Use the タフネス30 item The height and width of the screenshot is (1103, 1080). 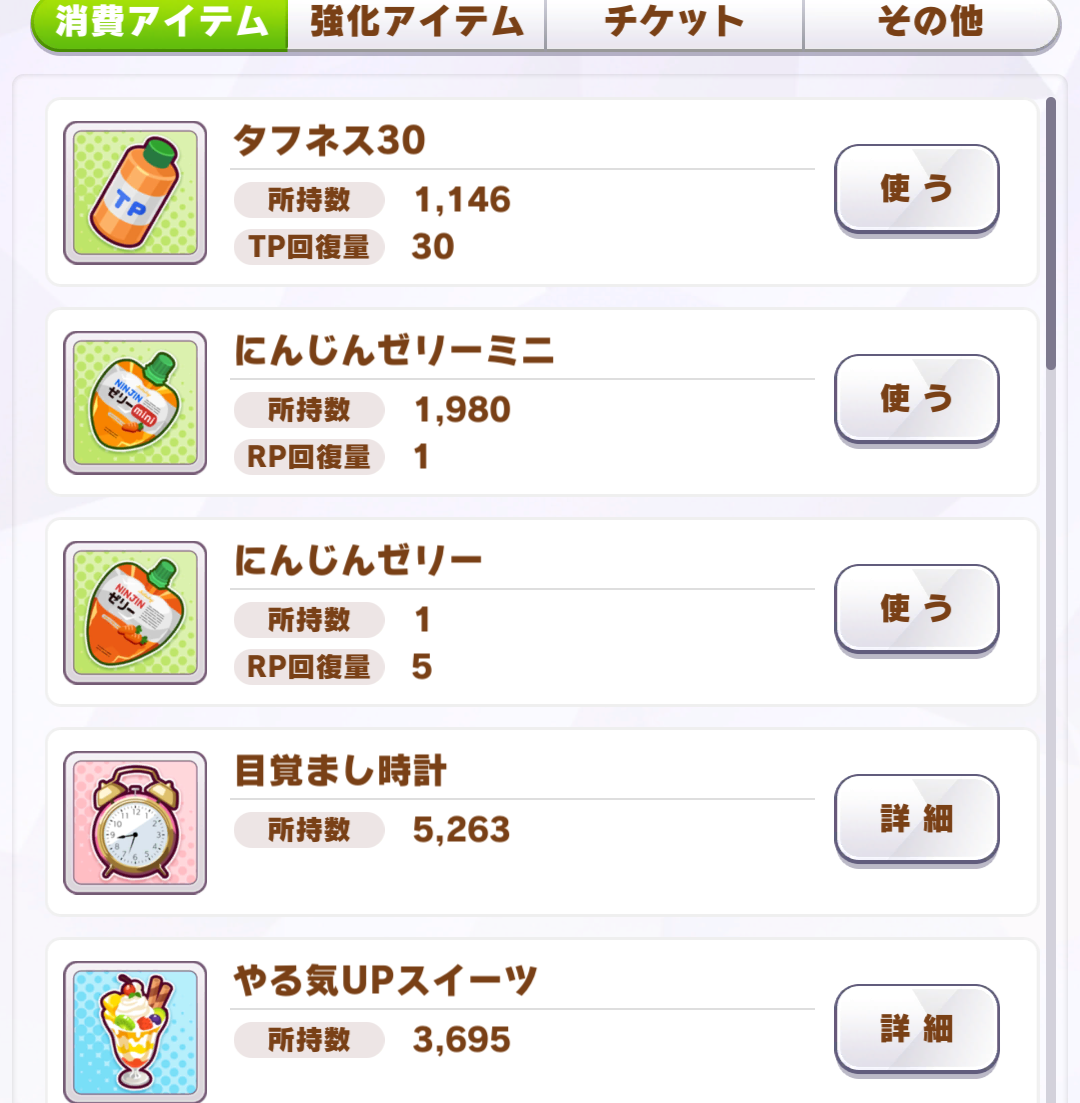[x=917, y=189]
